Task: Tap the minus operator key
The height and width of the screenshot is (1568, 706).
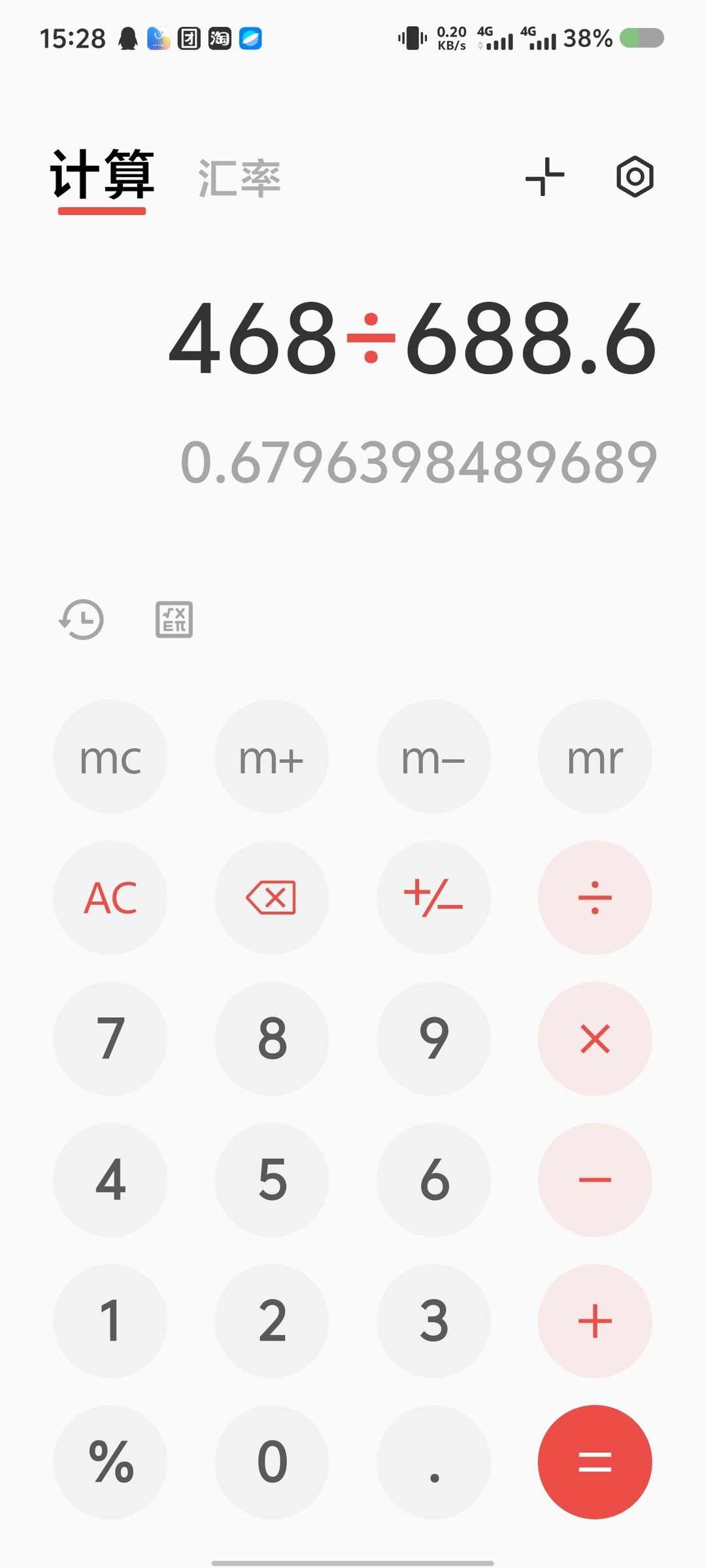Action: point(594,1180)
